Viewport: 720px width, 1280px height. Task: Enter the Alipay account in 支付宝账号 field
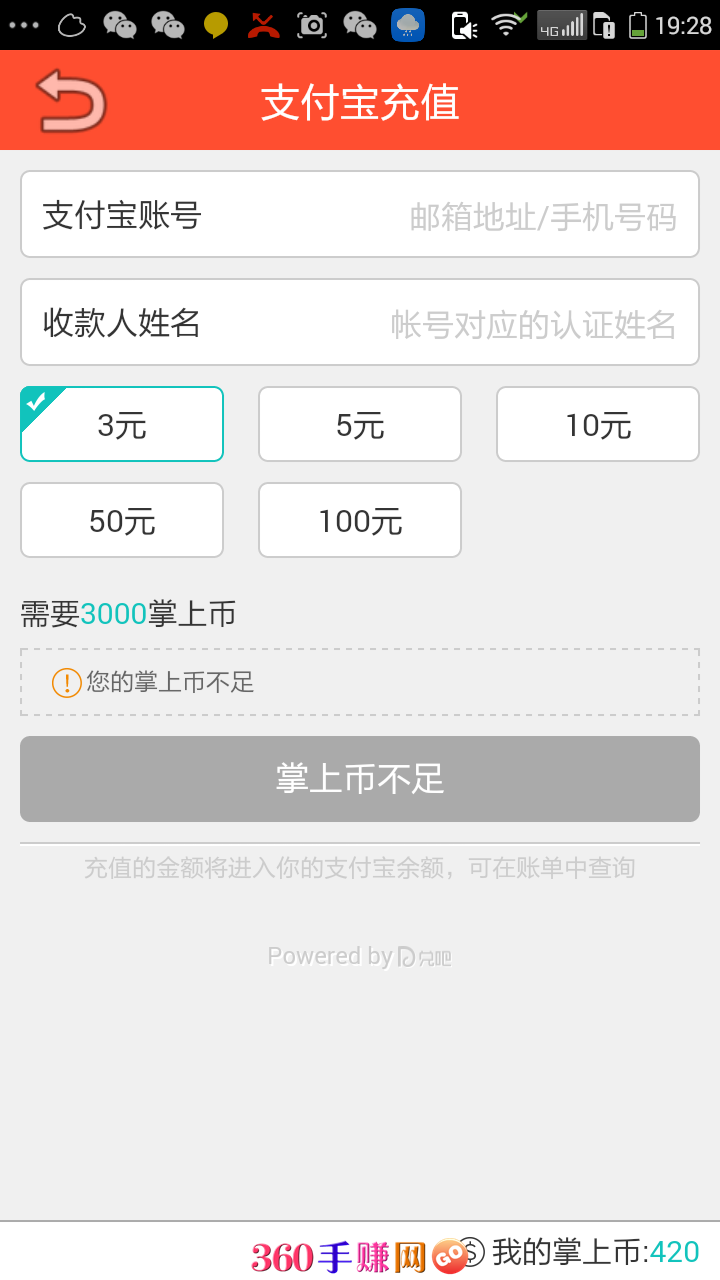pyautogui.click(x=360, y=214)
